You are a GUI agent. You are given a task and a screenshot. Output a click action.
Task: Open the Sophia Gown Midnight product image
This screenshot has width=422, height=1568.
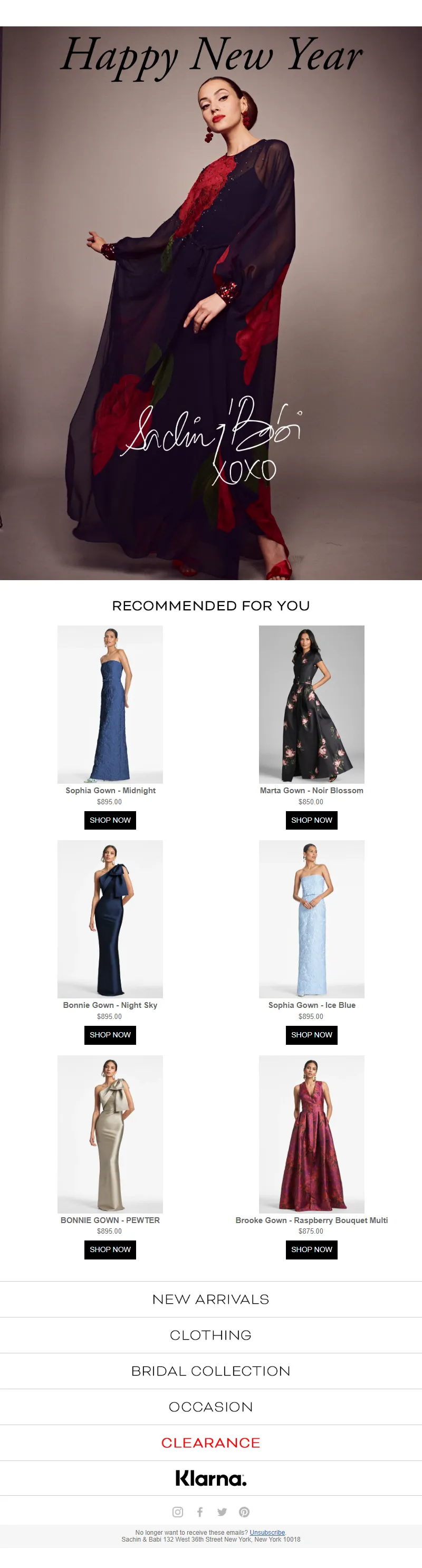(110, 704)
